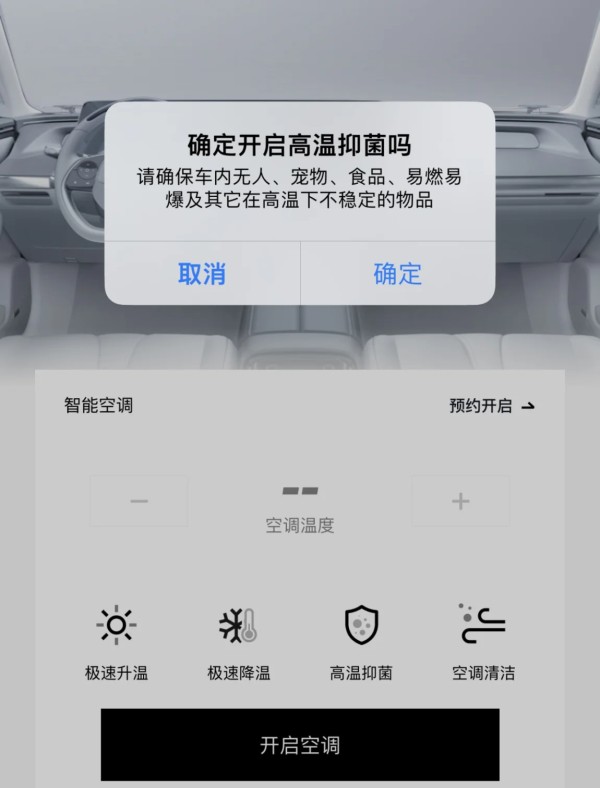600x788 pixels.
Task: Start the 空调清洁 air conditioner cleaning
Action: [x=483, y=641]
